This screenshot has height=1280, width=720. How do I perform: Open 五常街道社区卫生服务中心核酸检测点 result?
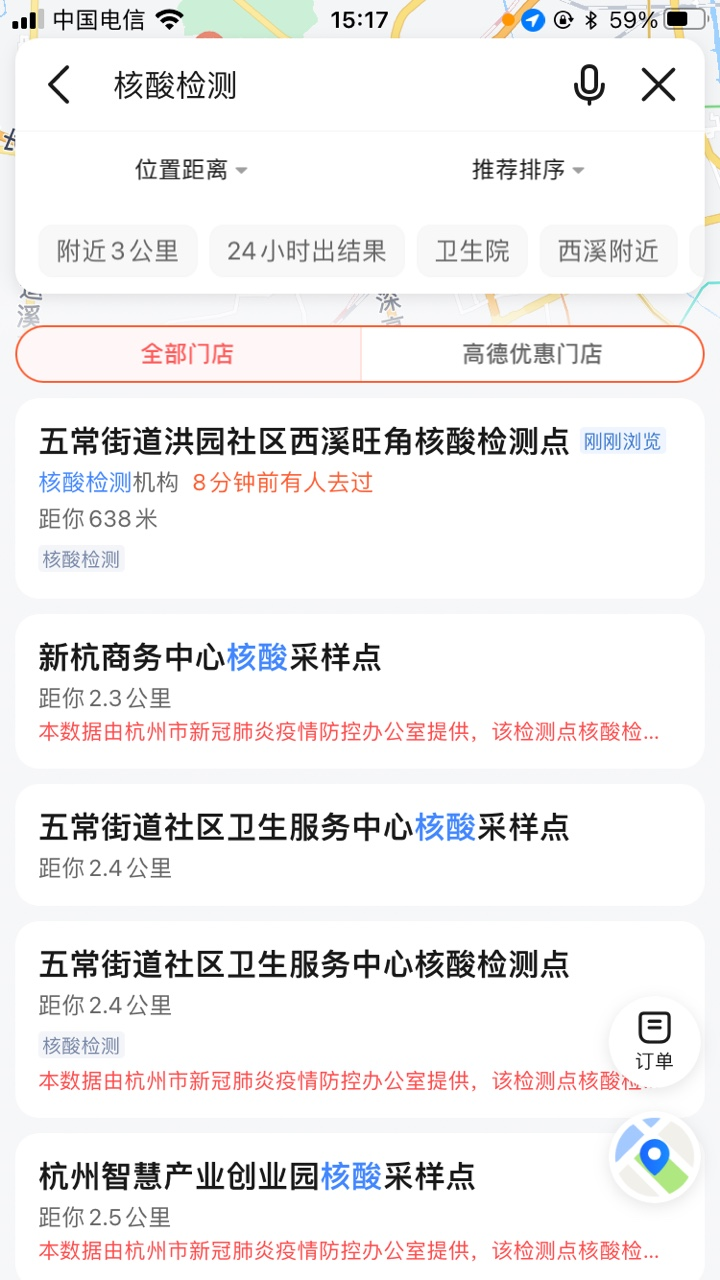303,964
